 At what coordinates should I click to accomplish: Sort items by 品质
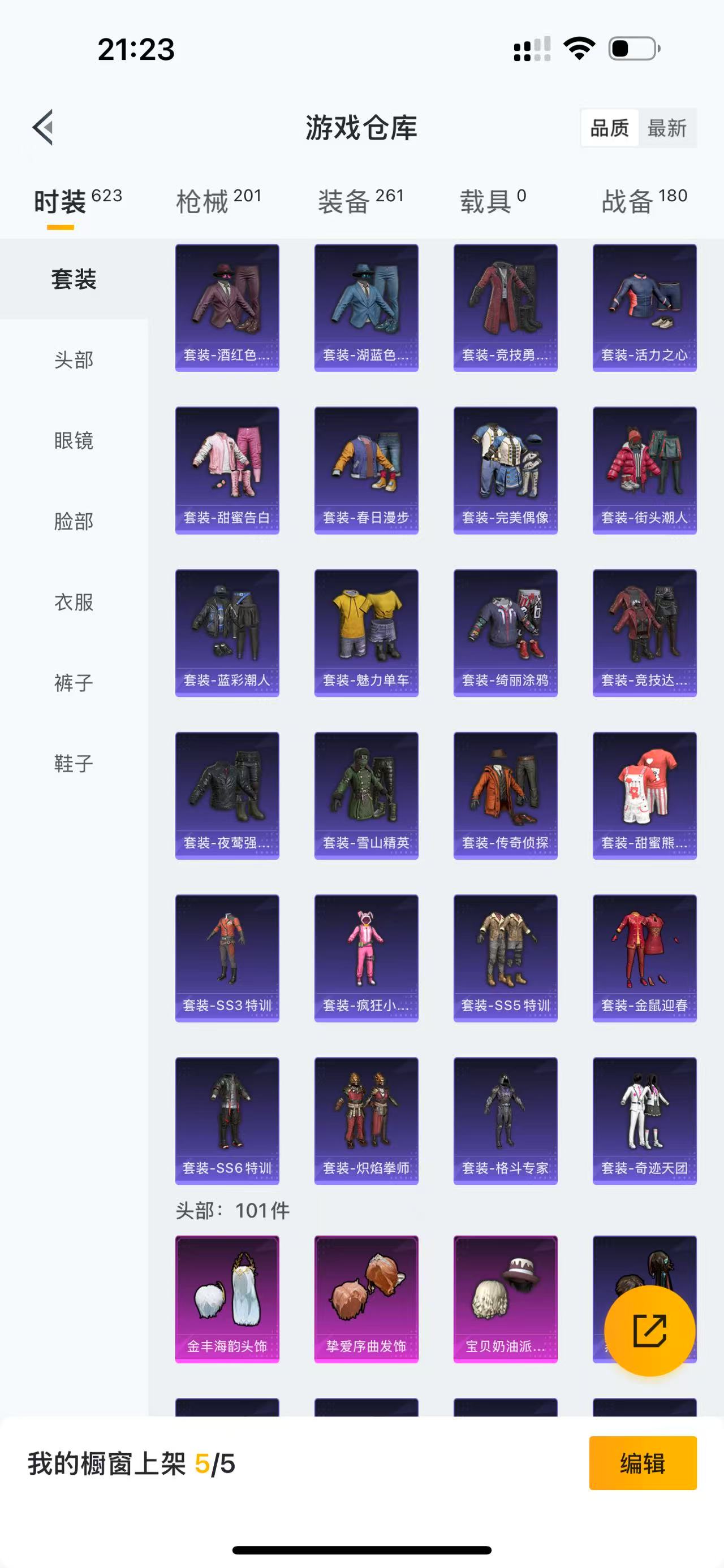(610, 128)
